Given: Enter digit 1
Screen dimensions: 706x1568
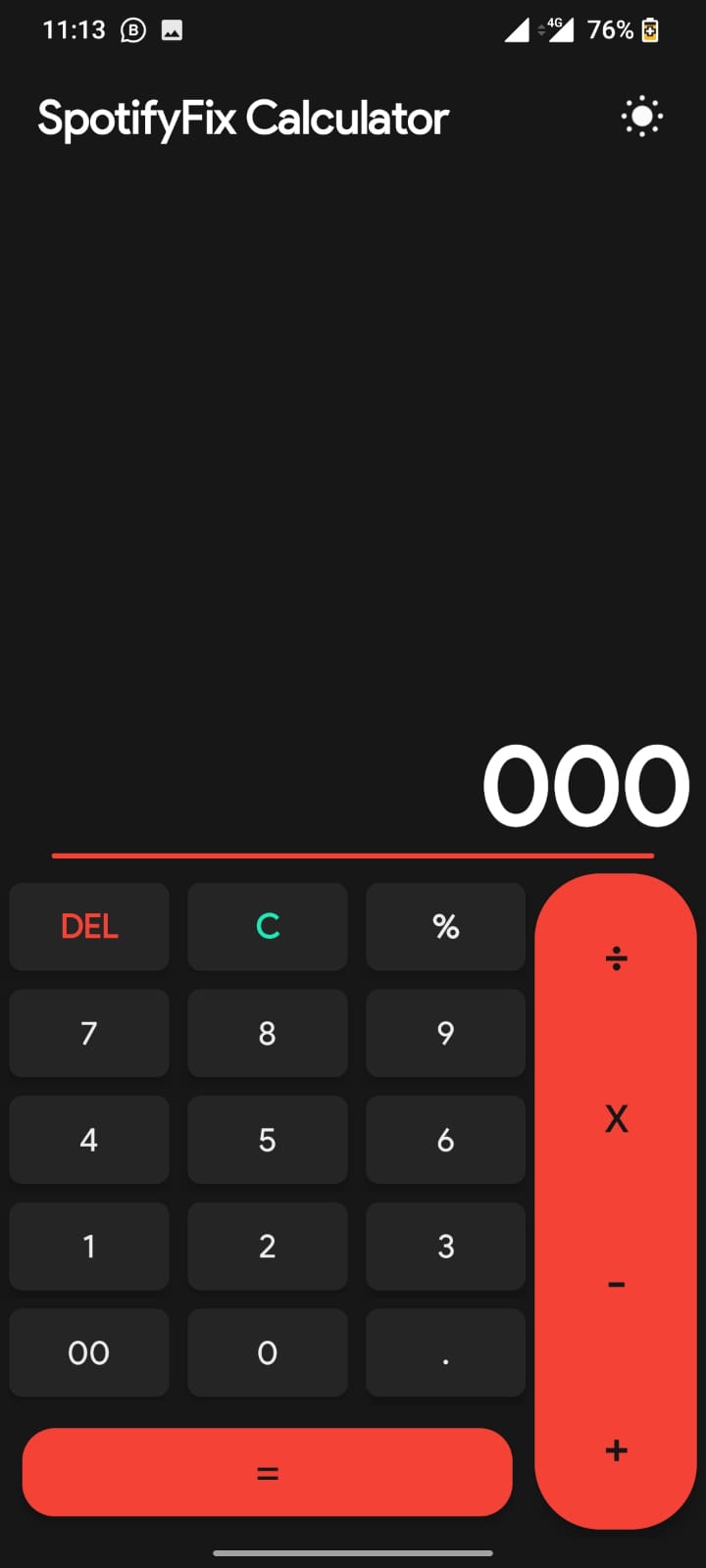Looking at the screenshot, I should (x=89, y=1247).
